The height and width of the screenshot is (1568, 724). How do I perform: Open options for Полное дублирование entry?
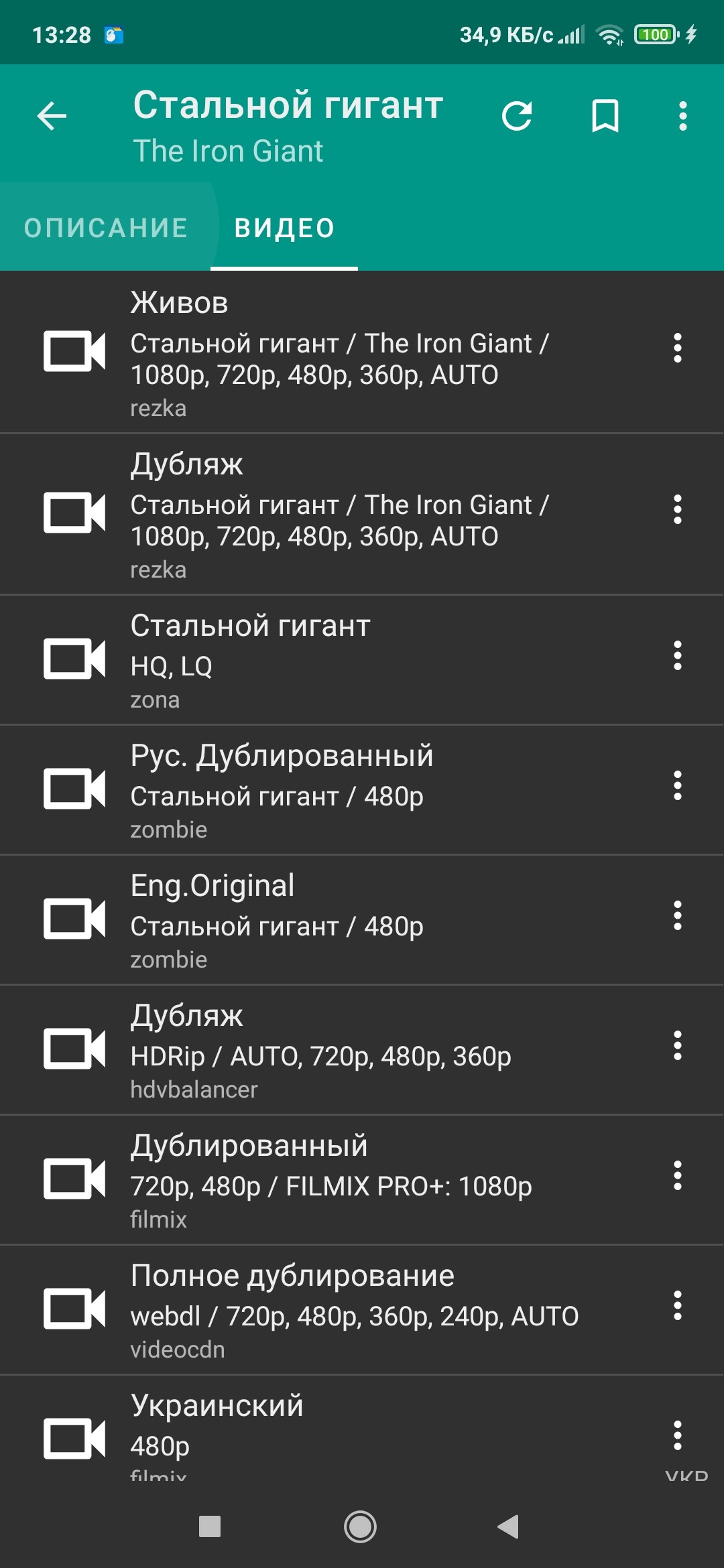[x=677, y=1305]
